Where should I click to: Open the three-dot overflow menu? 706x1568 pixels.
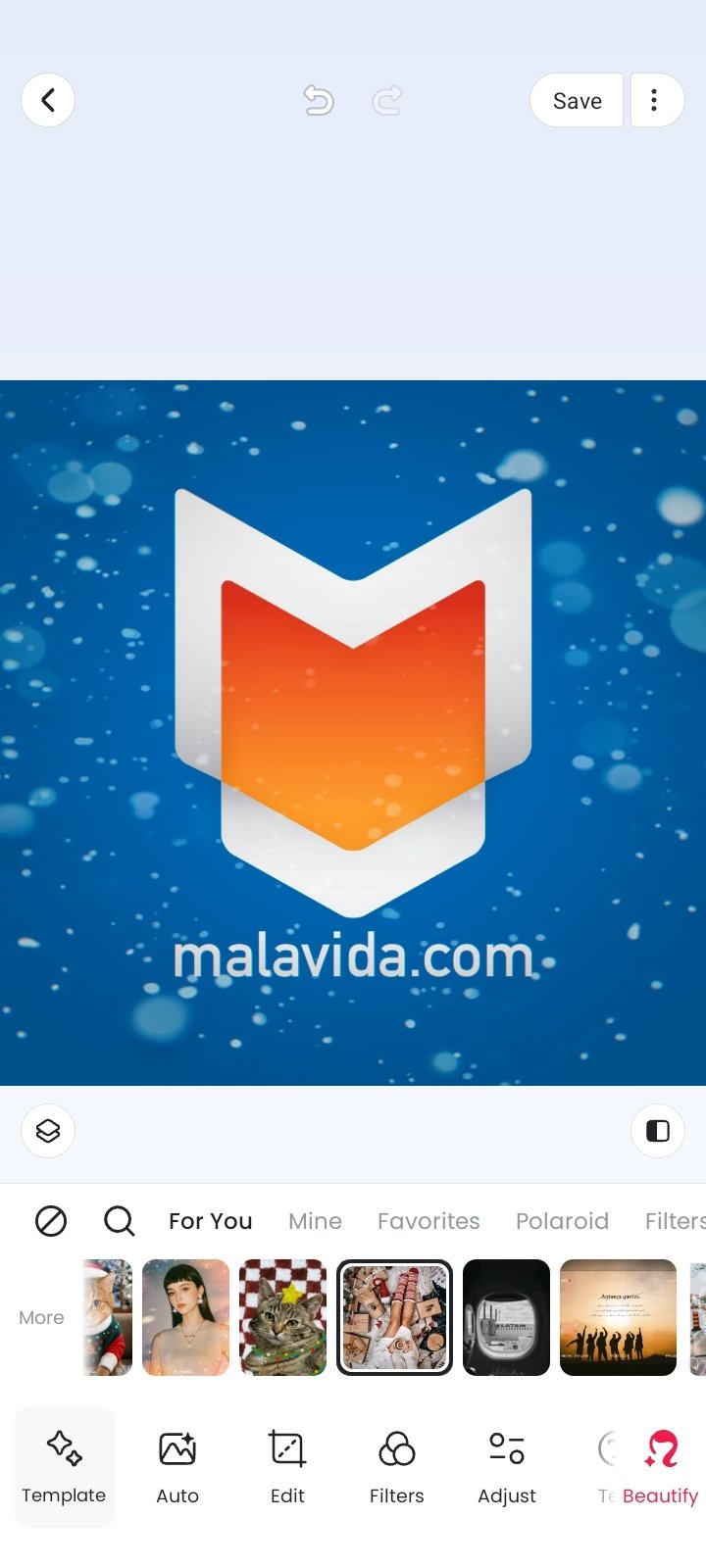(654, 100)
